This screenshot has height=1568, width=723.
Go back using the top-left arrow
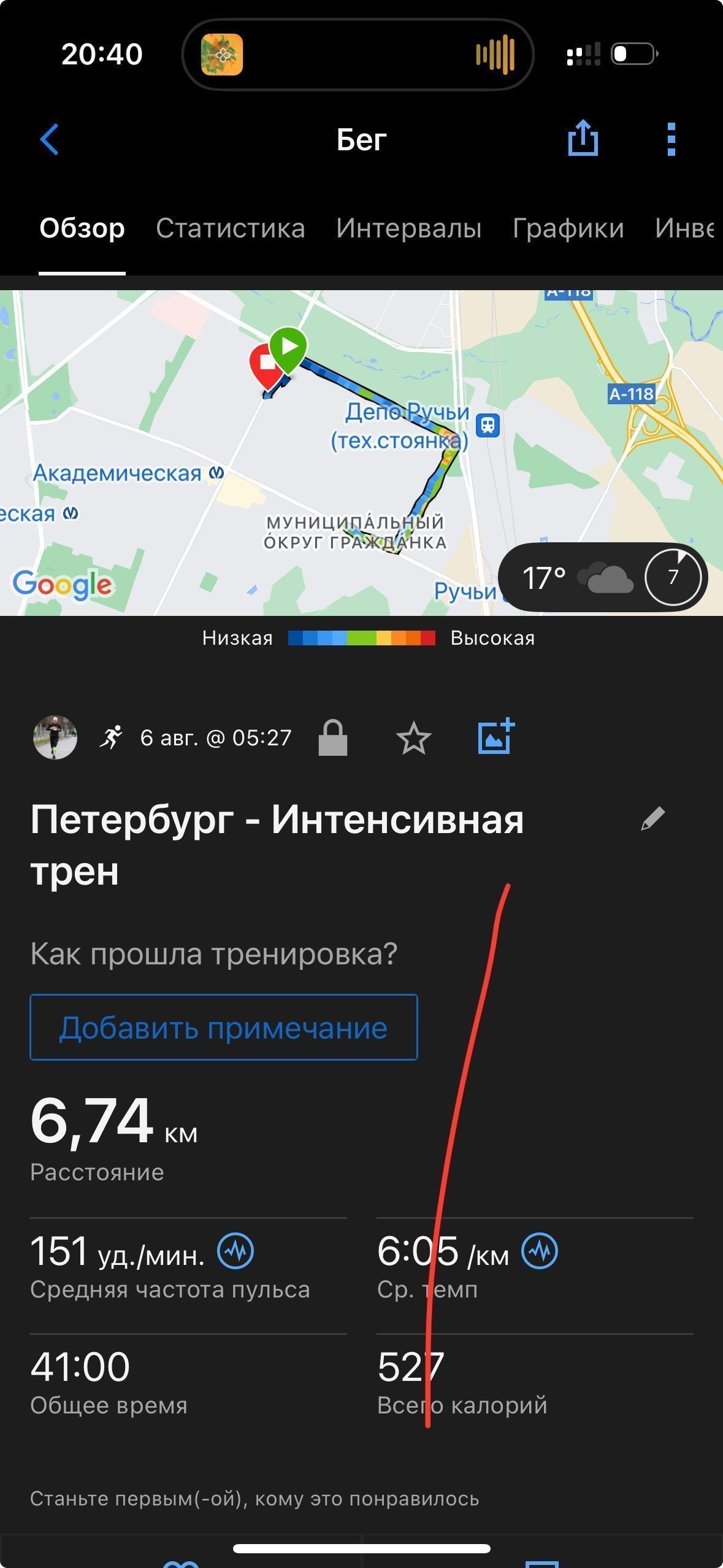click(x=50, y=140)
